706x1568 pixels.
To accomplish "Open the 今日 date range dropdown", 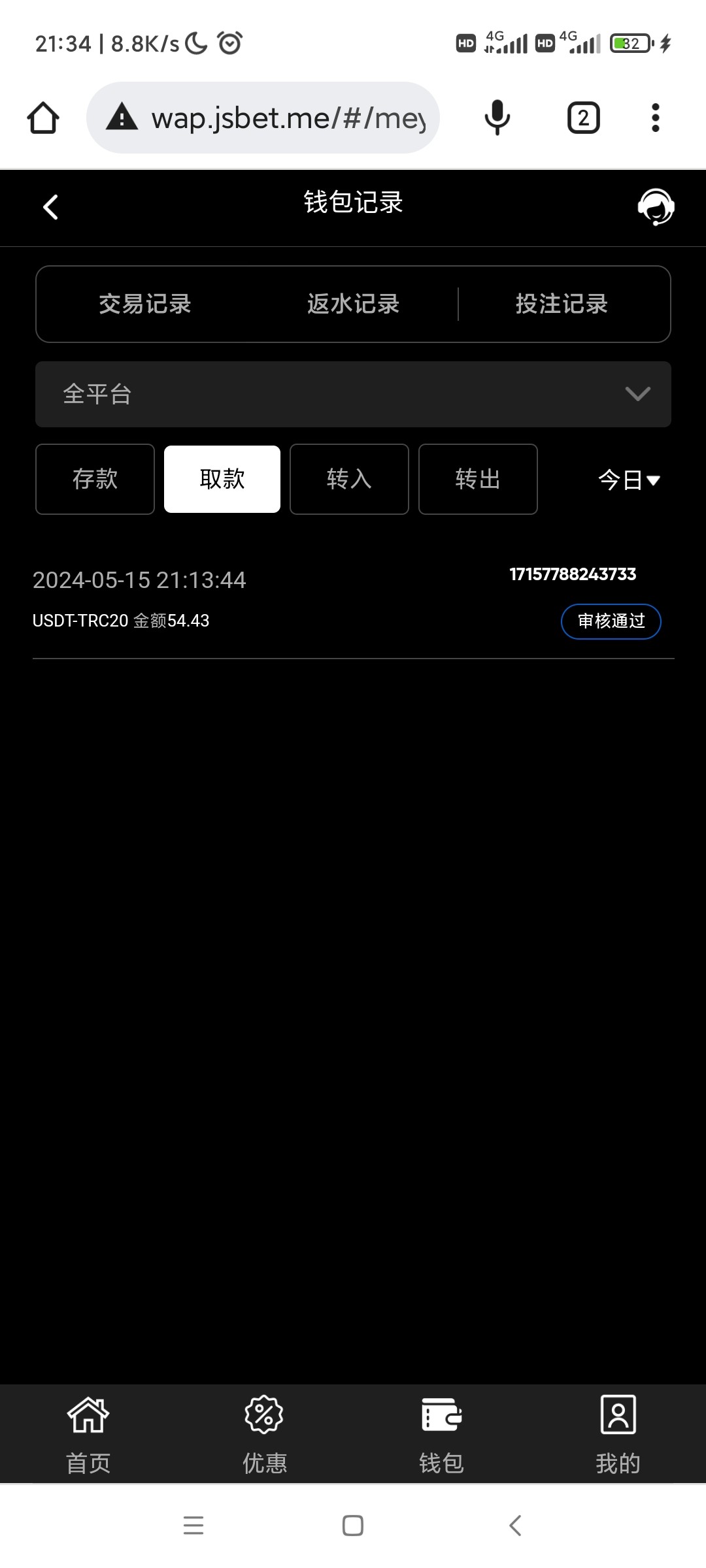I will click(628, 480).
